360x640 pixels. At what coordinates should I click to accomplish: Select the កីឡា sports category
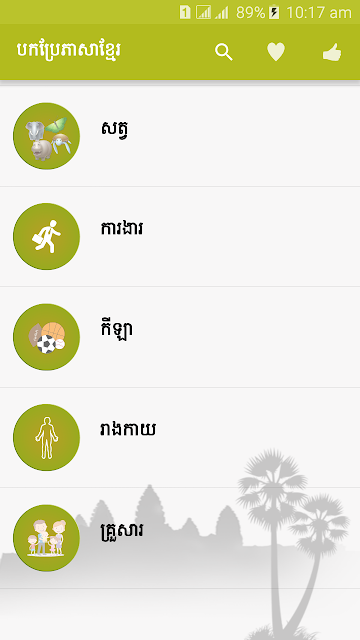180,337
